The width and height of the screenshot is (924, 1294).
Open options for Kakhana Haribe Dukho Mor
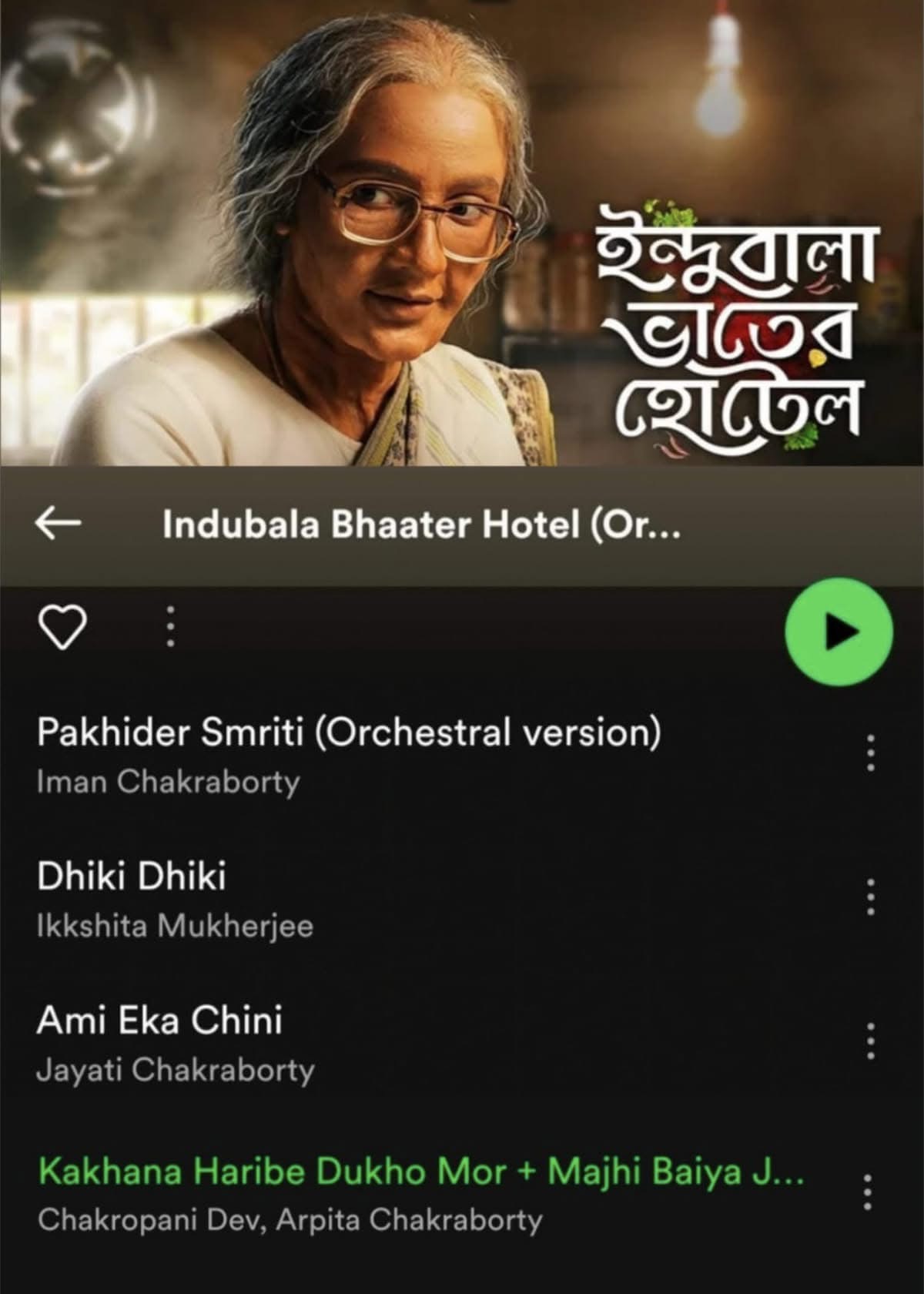868,1192
